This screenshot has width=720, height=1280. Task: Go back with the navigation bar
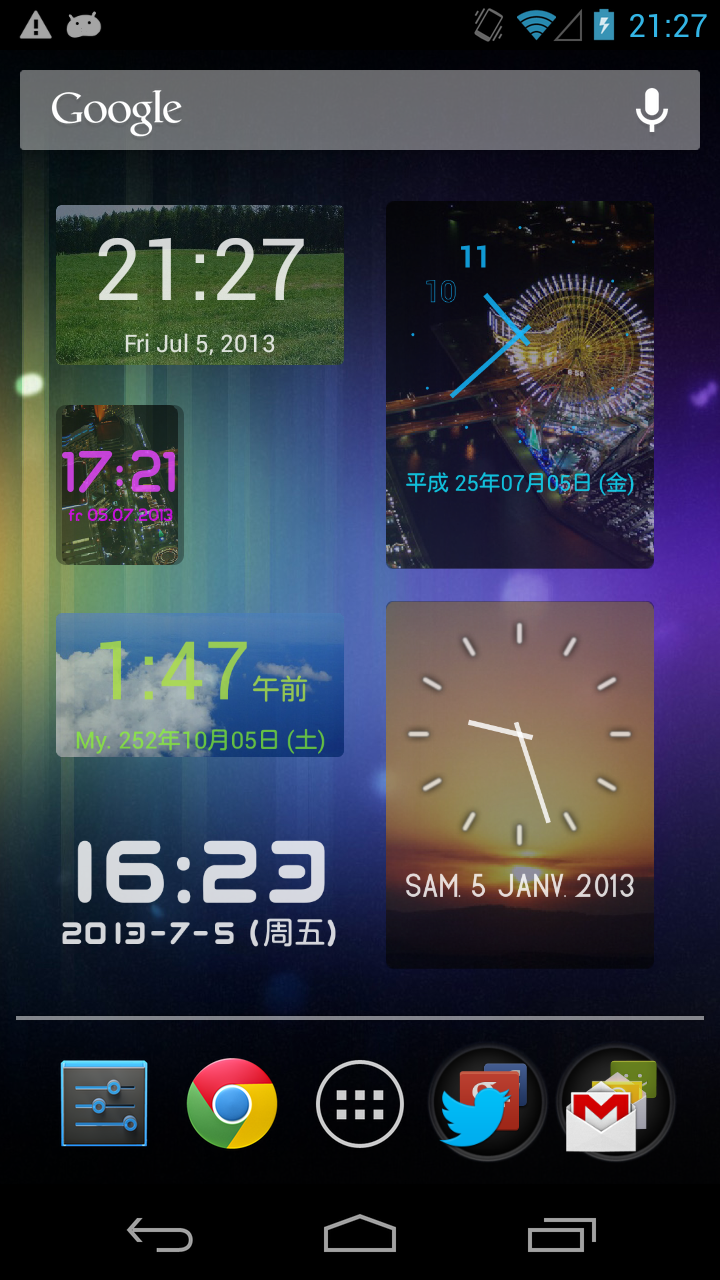[x=160, y=1236]
